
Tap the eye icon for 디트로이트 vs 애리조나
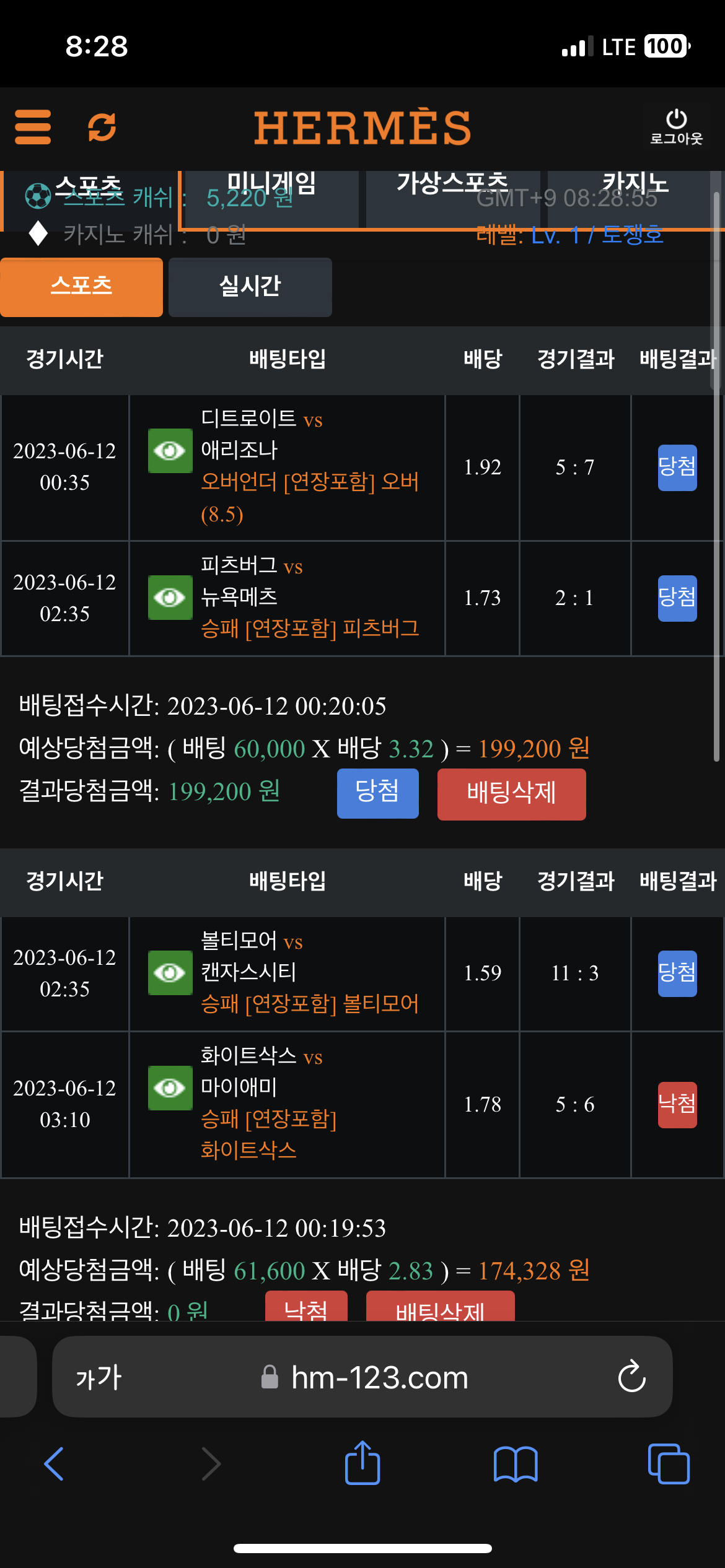pyautogui.click(x=170, y=451)
